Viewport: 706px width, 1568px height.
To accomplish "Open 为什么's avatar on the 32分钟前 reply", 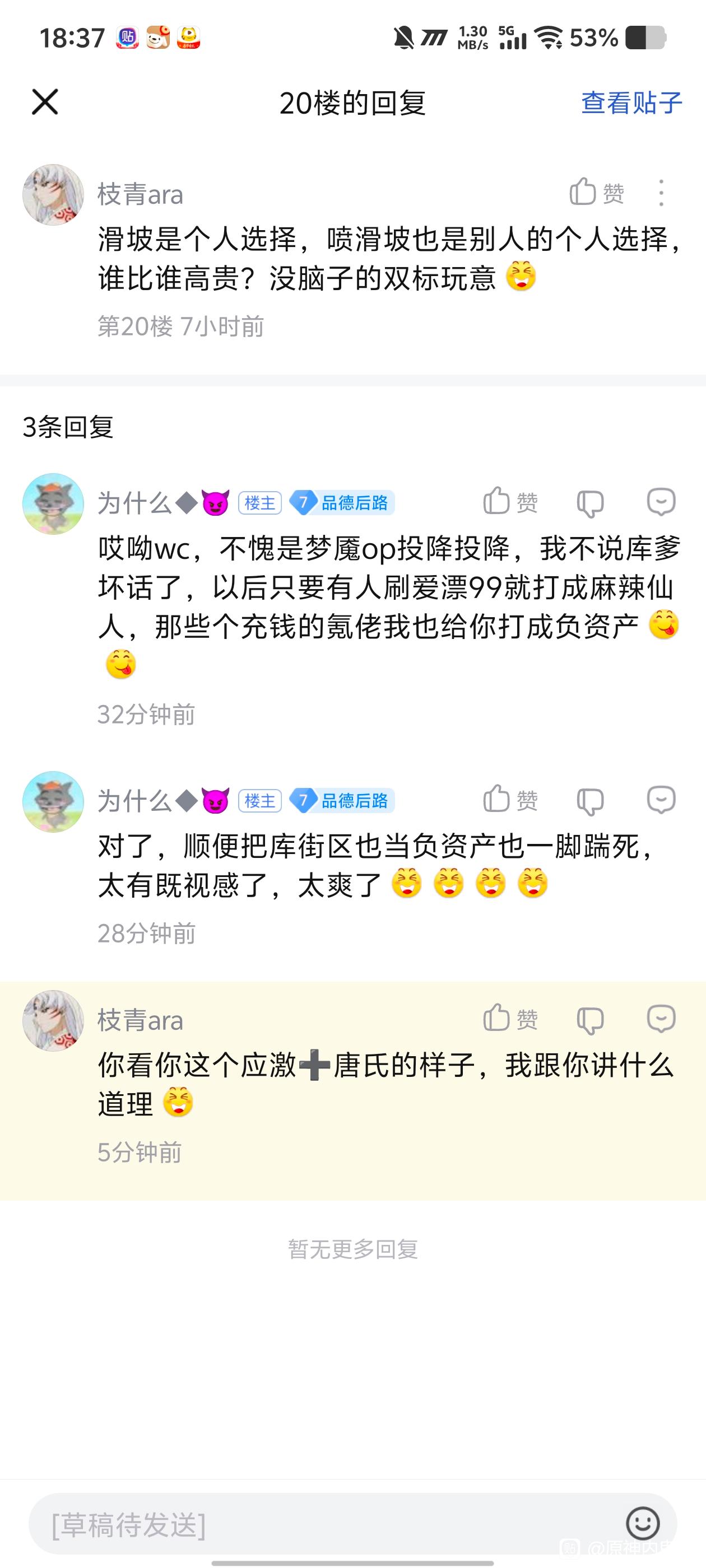I will coord(53,504).
